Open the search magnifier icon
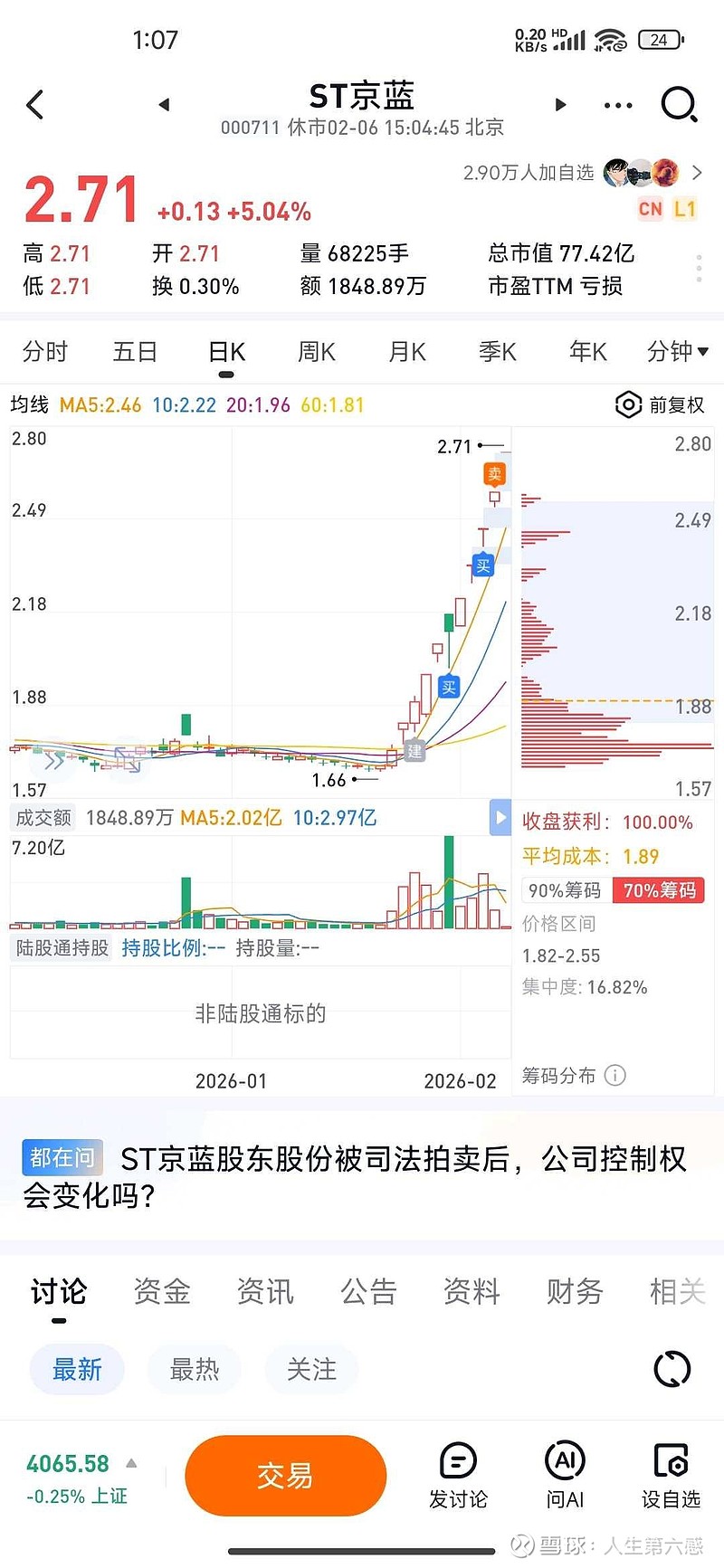 click(678, 105)
